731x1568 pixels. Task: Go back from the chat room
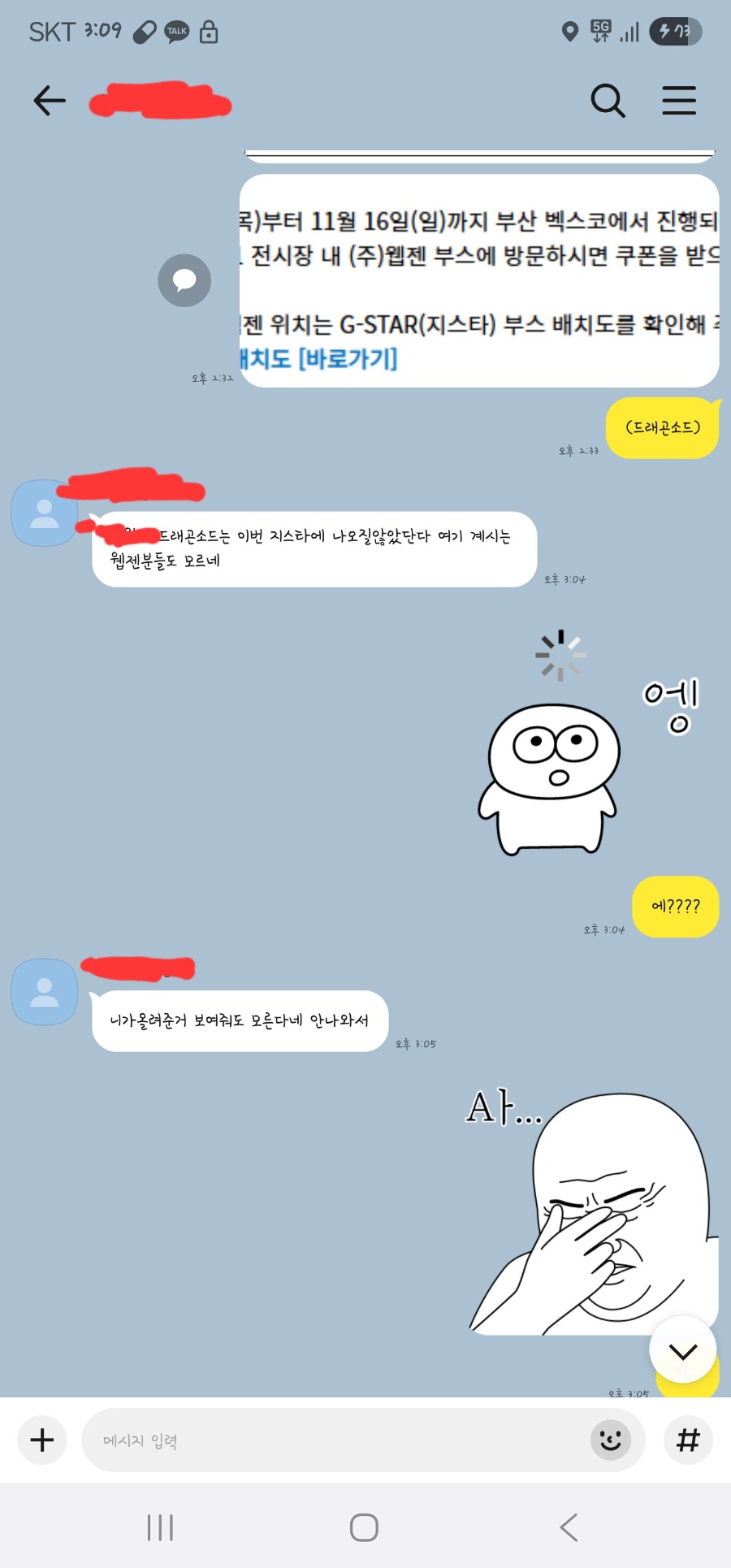(49, 101)
